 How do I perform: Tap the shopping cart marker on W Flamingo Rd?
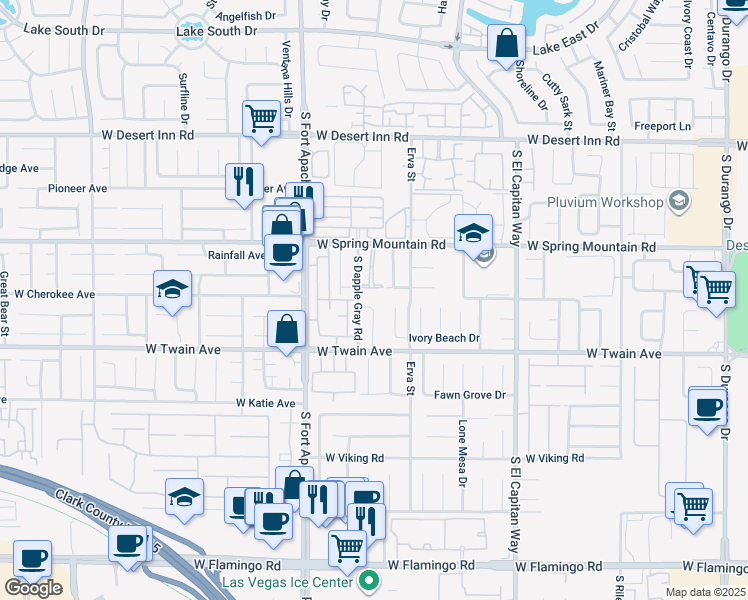347,547
